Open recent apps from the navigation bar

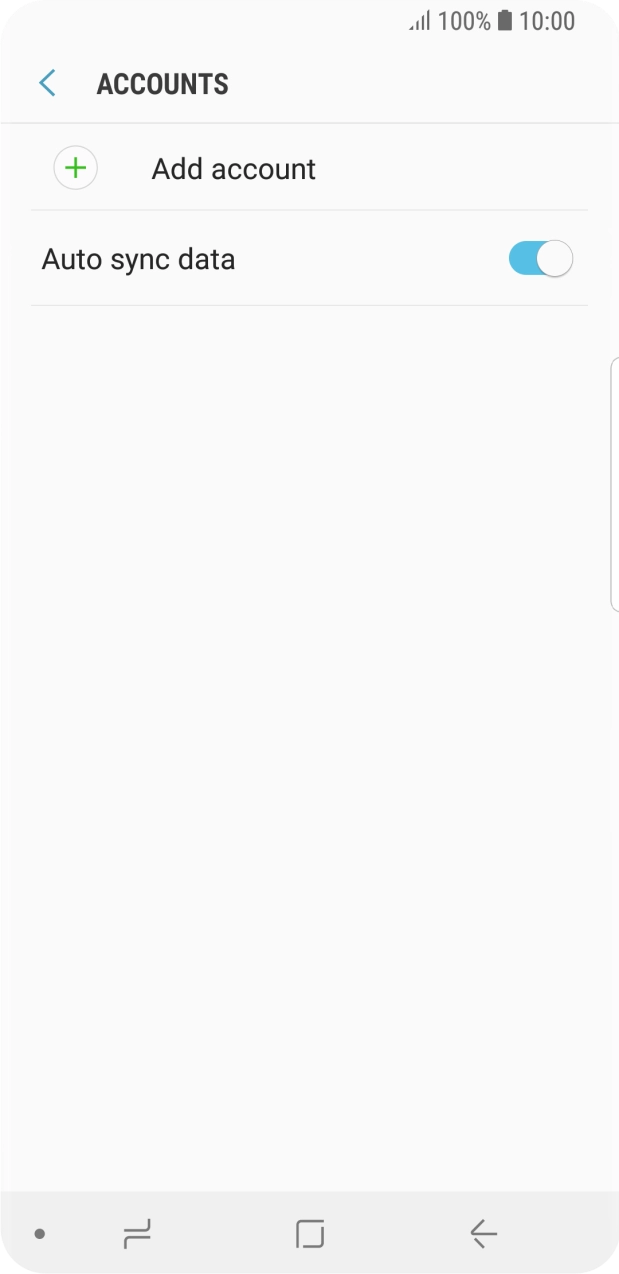tap(137, 1234)
